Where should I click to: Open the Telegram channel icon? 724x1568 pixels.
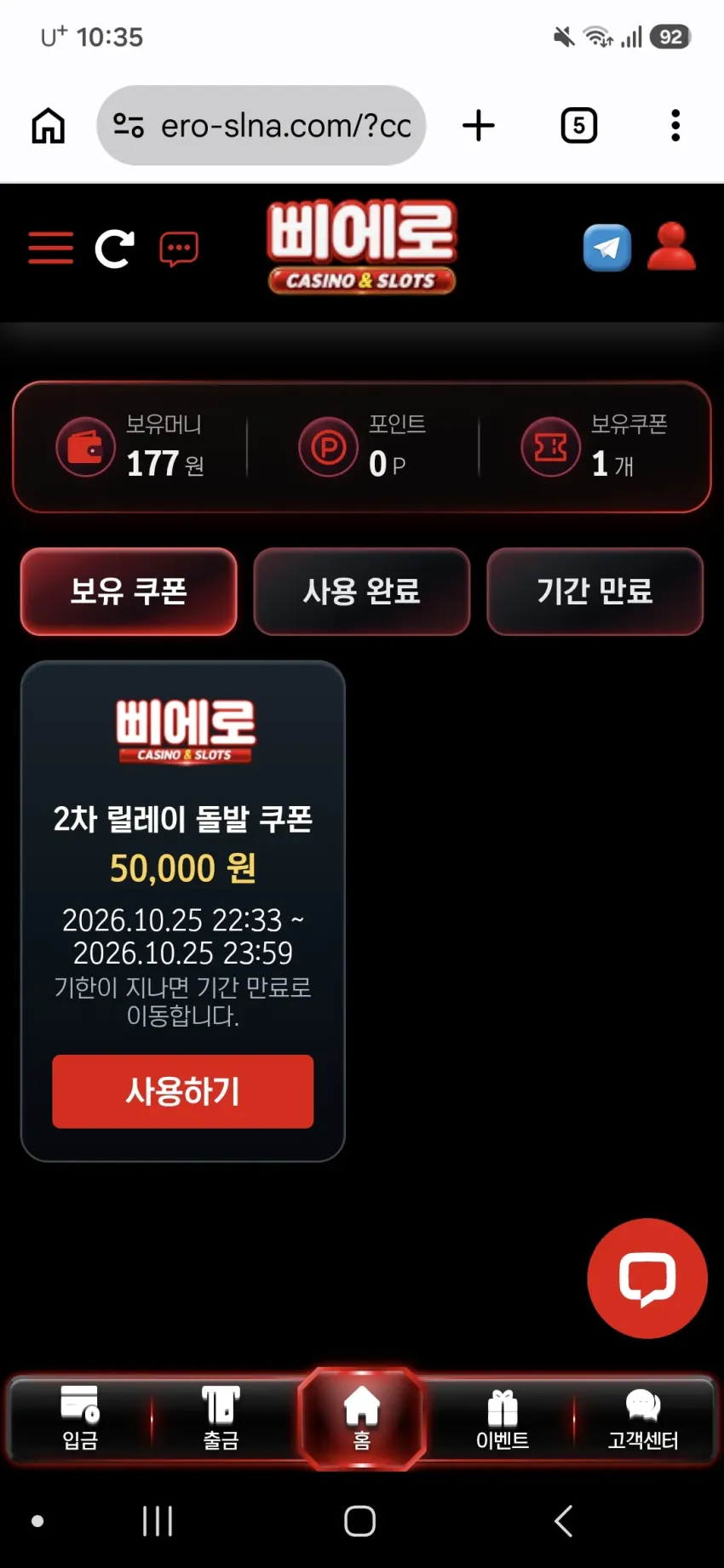pos(607,248)
